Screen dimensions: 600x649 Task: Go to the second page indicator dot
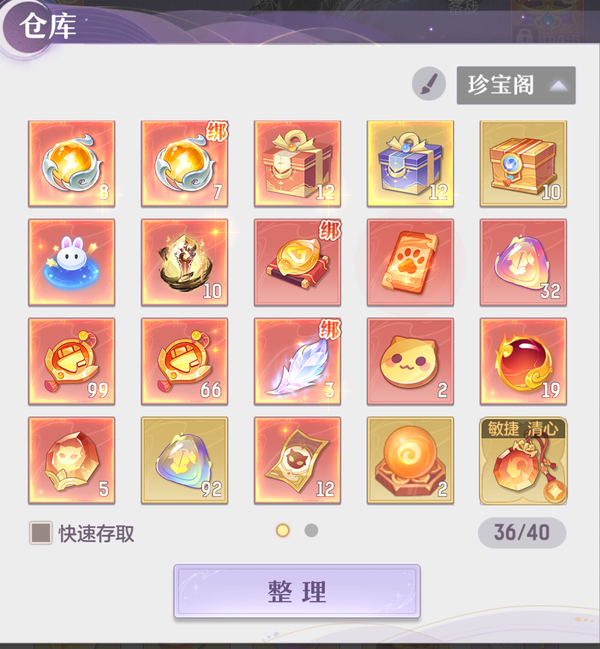coord(311,530)
